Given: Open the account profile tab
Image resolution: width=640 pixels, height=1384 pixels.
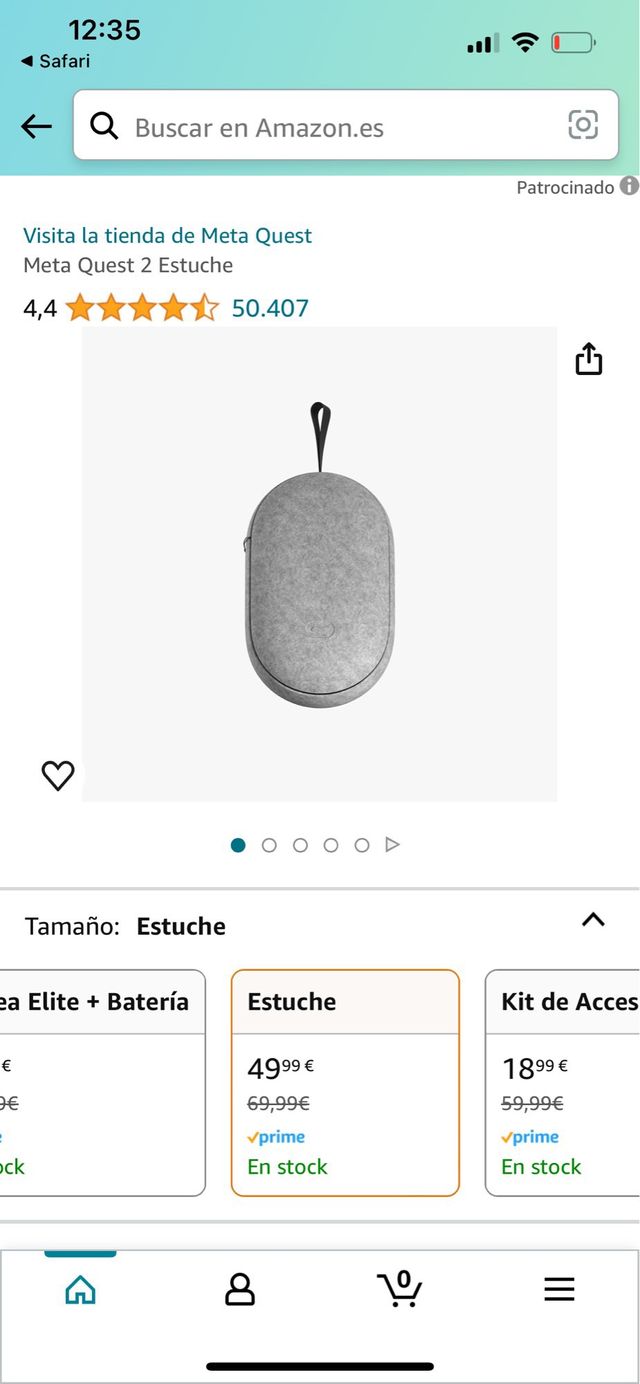Looking at the screenshot, I should pyautogui.click(x=240, y=1290).
